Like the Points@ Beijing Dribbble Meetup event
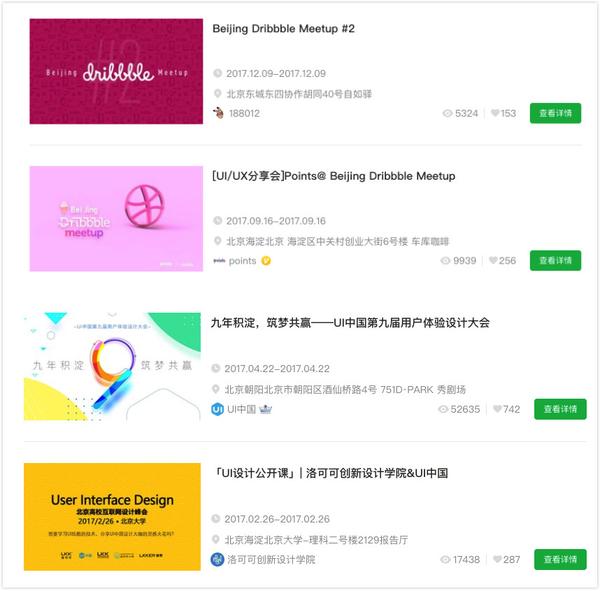The image size is (600, 591). click(x=495, y=261)
